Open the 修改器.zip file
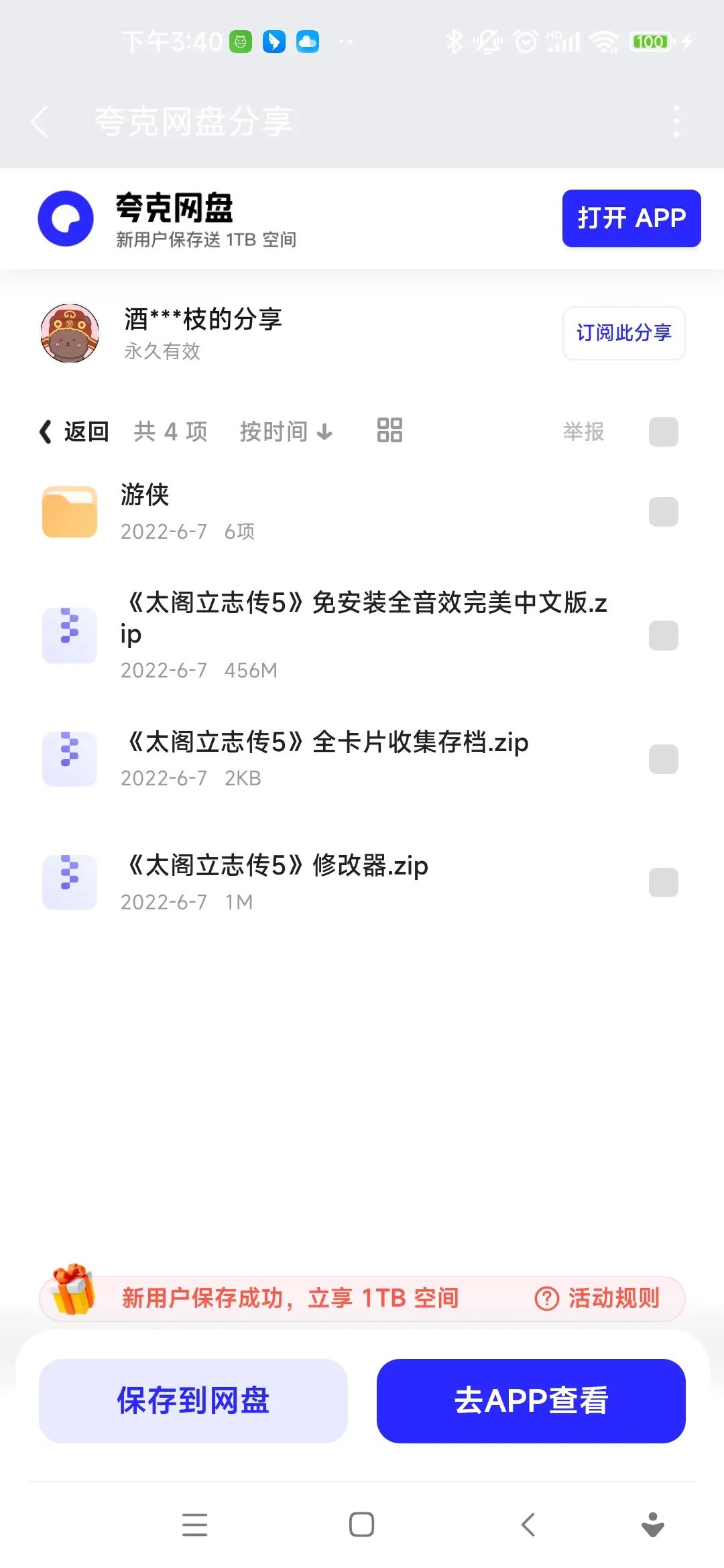724x1568 pixels. click(276, 881)
